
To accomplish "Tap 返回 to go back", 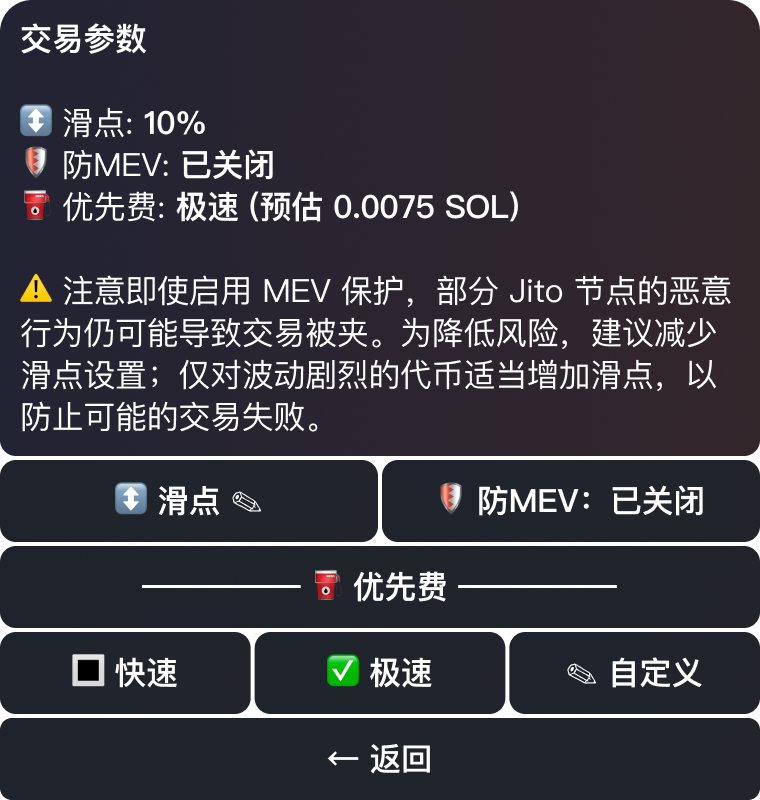I will pos(380,759).
